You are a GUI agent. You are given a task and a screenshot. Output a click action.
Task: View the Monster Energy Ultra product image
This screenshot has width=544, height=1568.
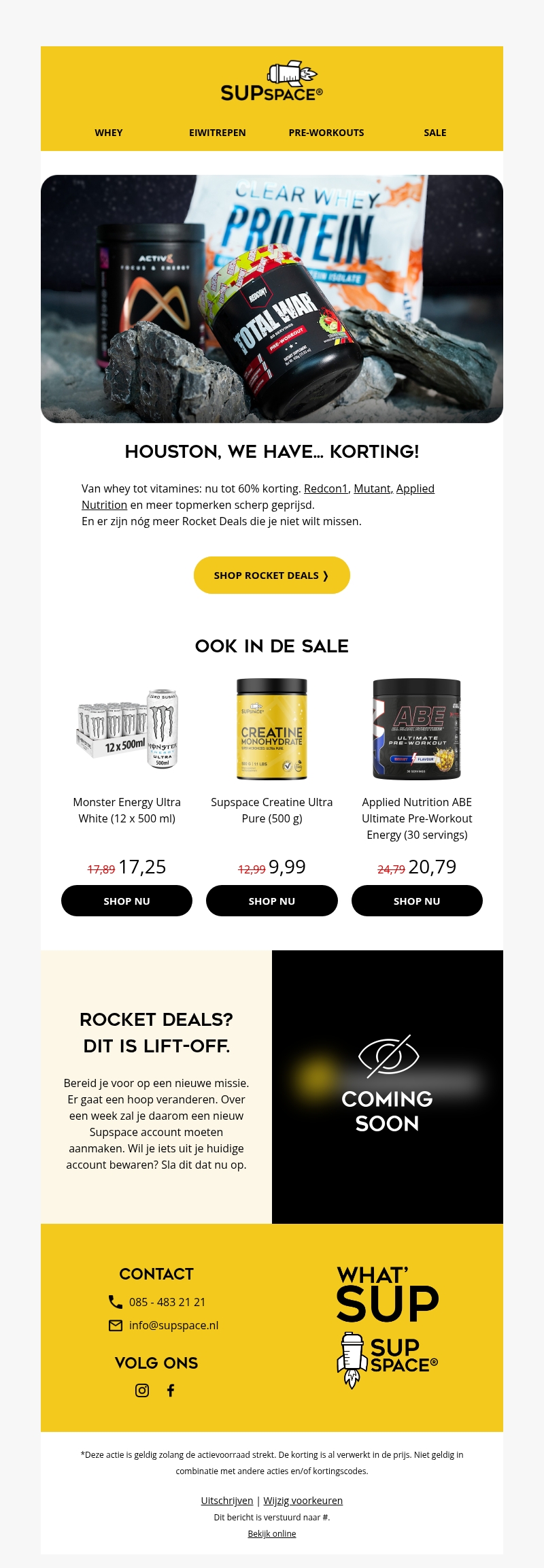coord(127,729)
